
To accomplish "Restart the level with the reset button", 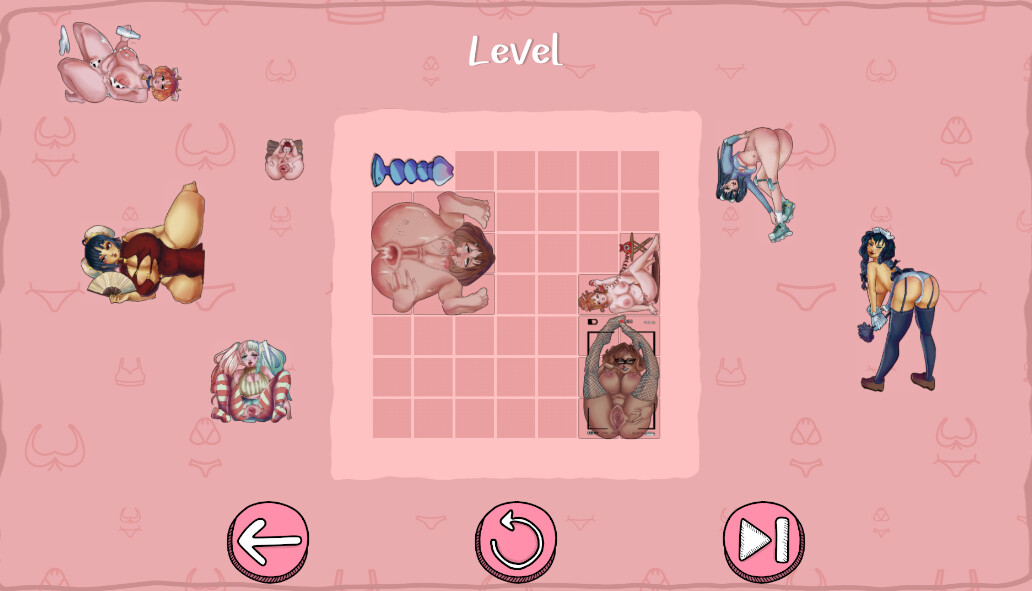I will click(x=516, y=541).
